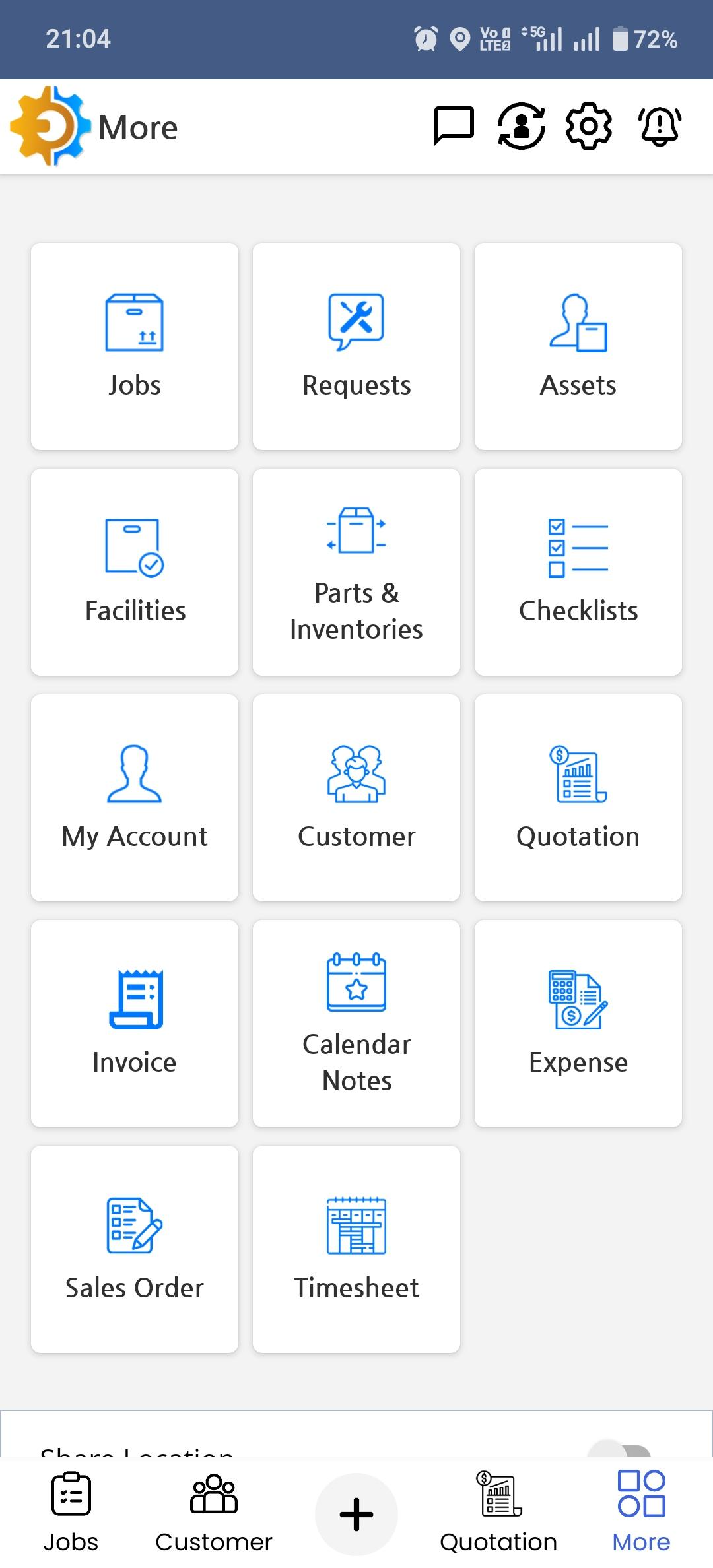The width and height of the screenshot is (713, 1568).
Task: Open the Timesheet tile
Action: coord(356,1249)
